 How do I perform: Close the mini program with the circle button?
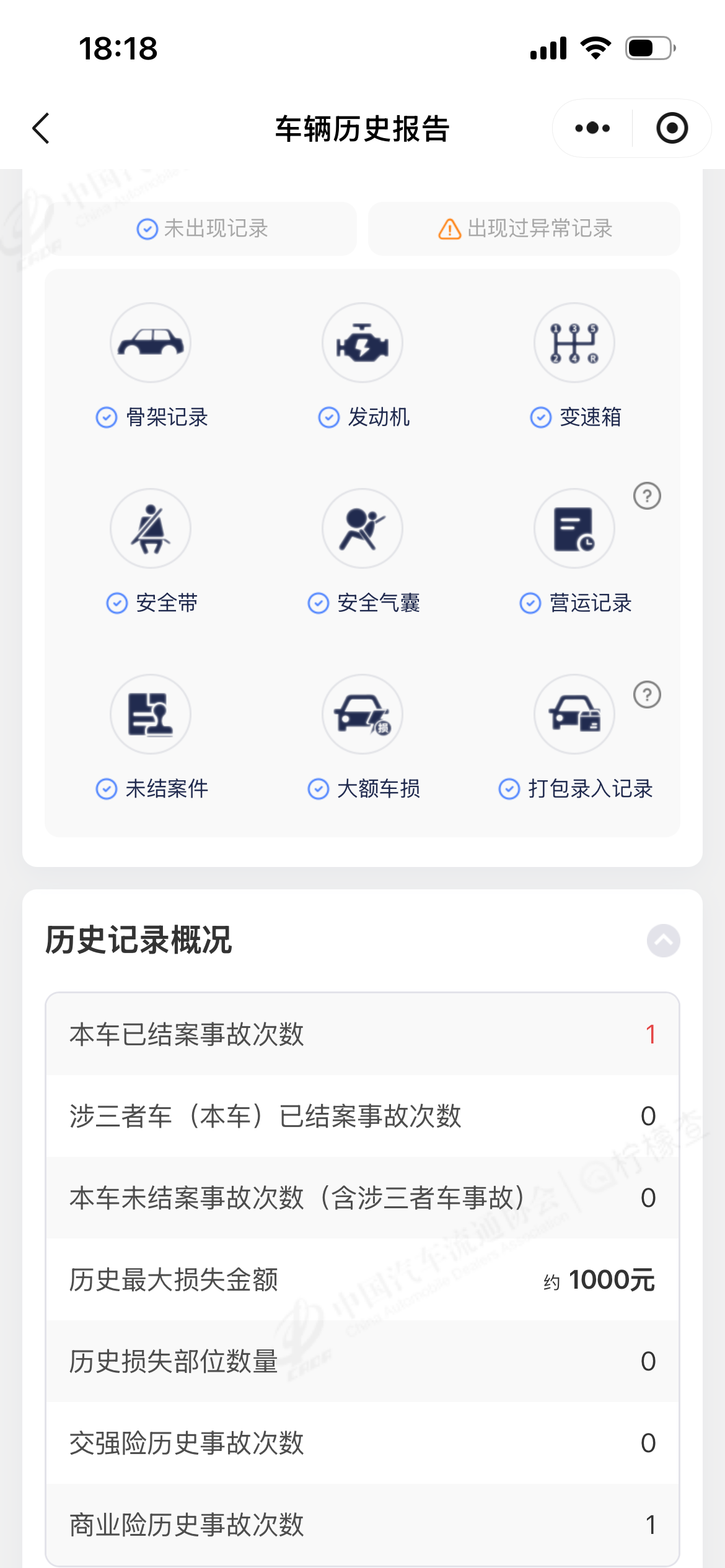click(672, 129)
